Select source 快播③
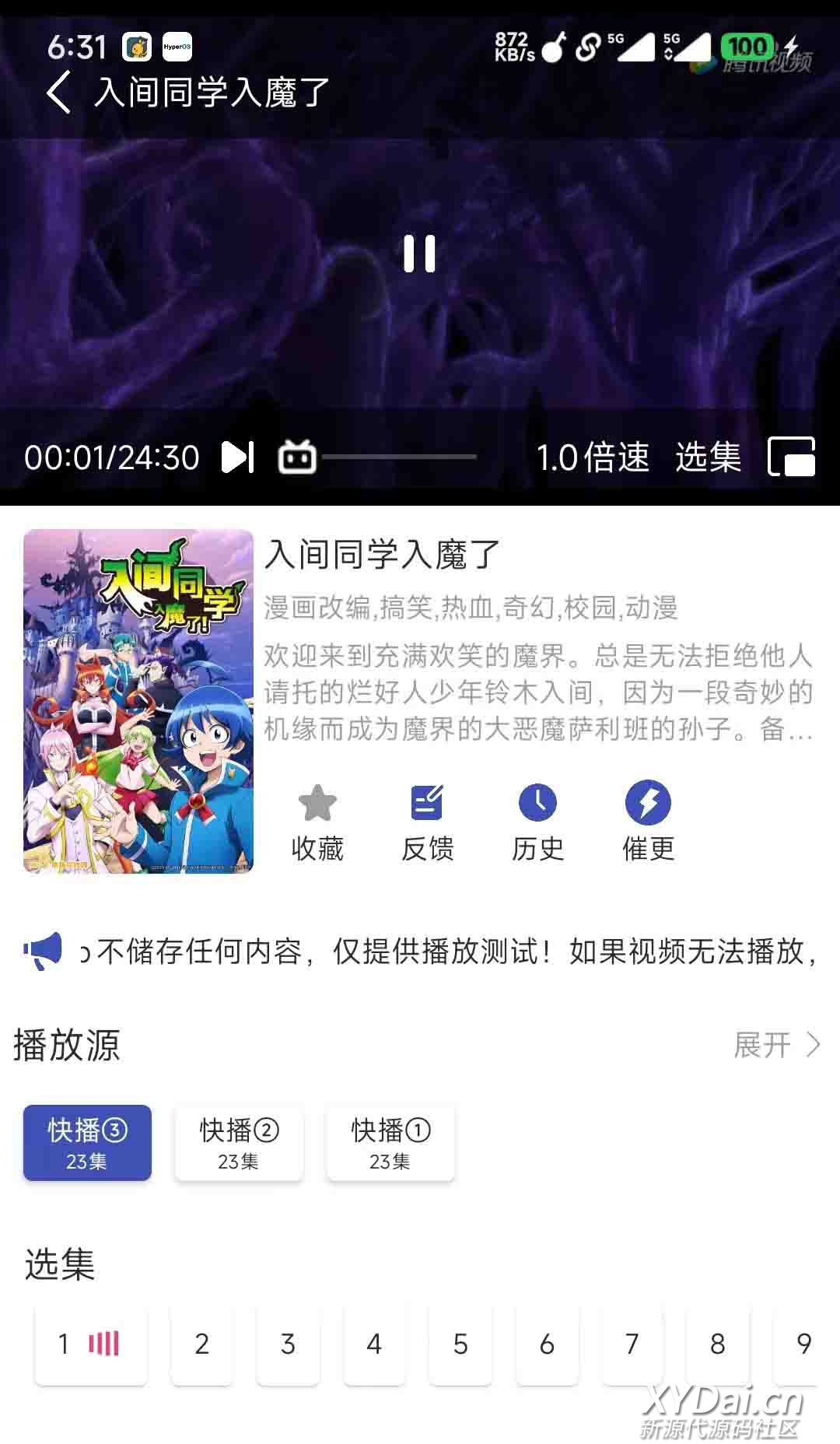 [x=87, y=1143]
